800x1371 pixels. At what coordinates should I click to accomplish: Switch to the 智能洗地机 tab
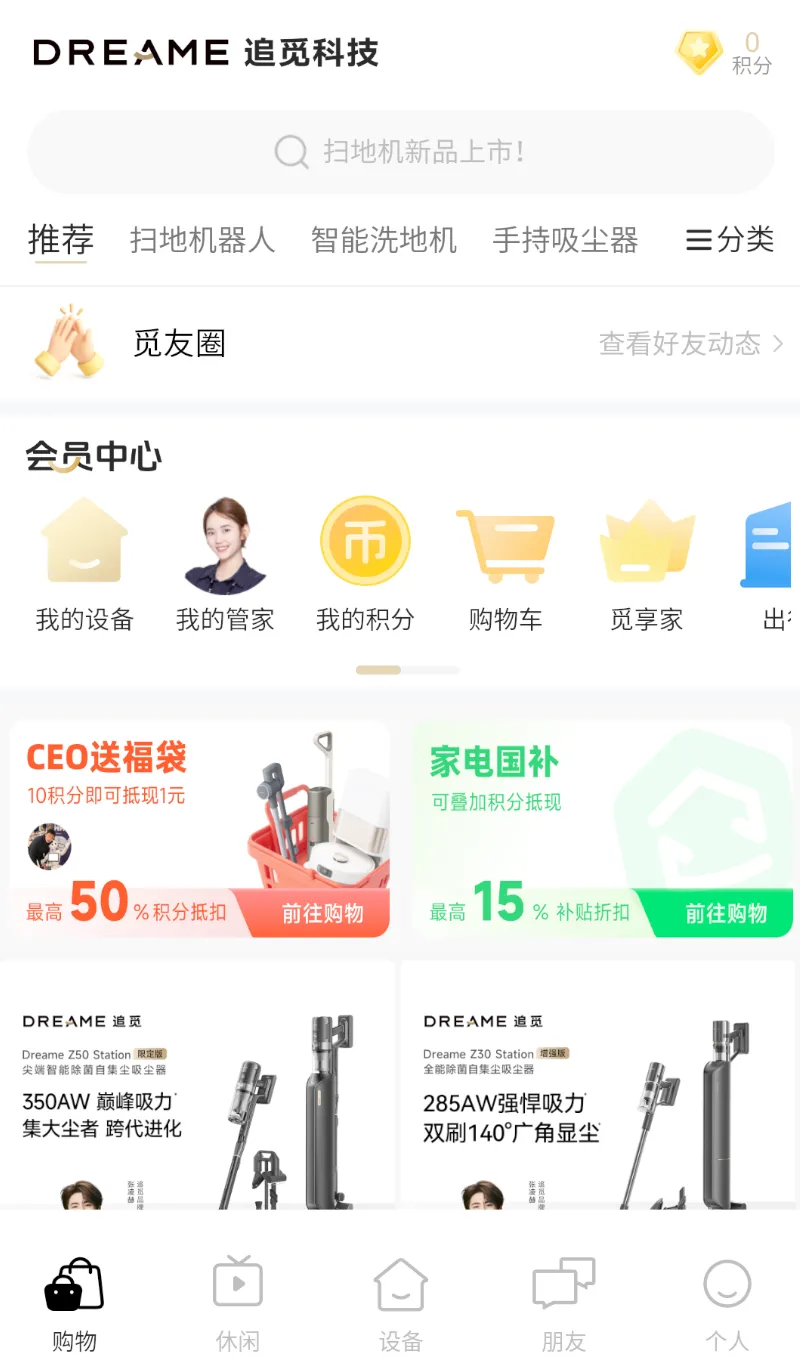pos(384,240)
